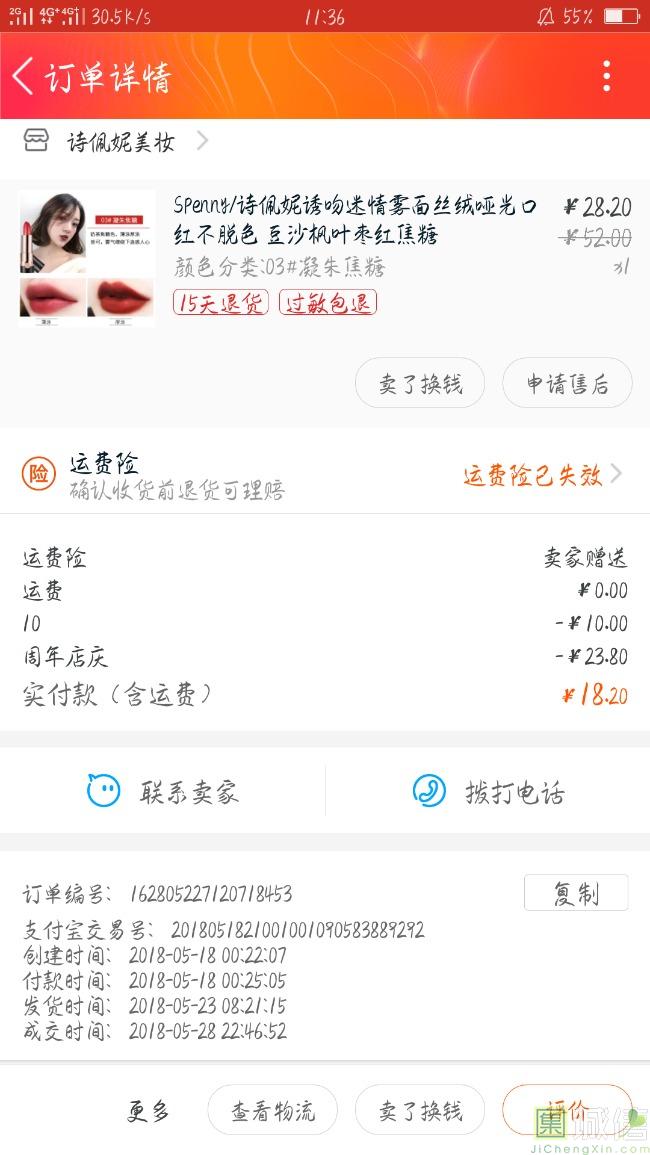Write a review with 评价
The height and width of the screenshot is (1155, 650).
[x=567, y=1109]
